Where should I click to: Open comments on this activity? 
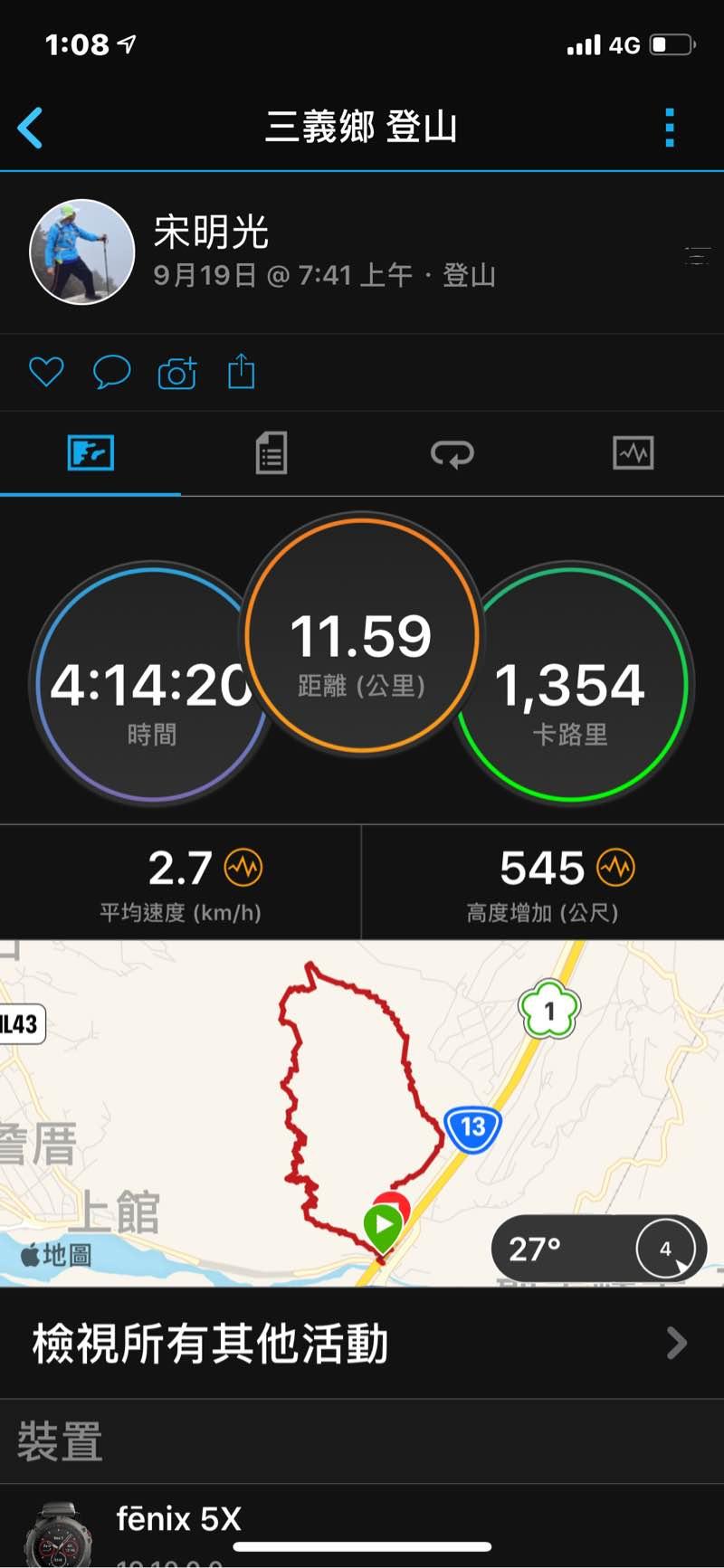[112, 372]
